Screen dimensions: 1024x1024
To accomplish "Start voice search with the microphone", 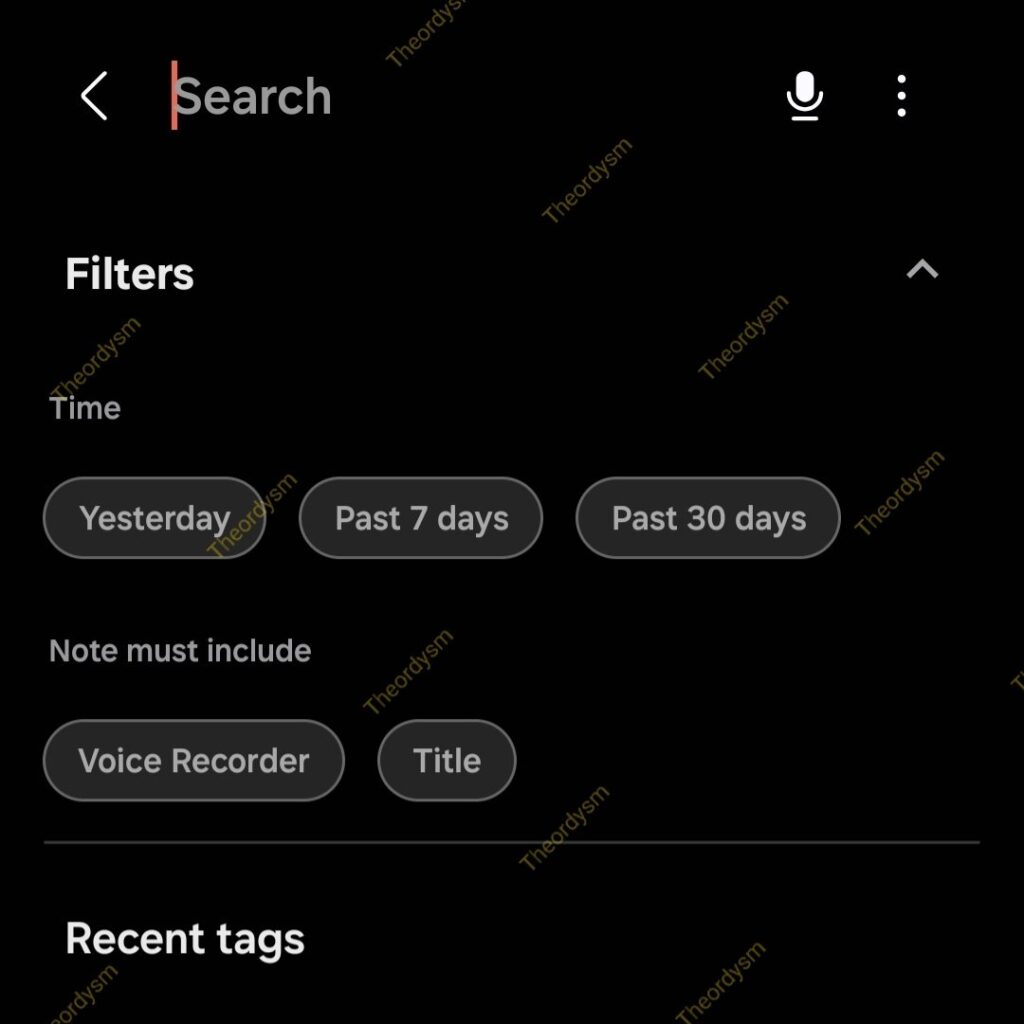I will point(804,97).
